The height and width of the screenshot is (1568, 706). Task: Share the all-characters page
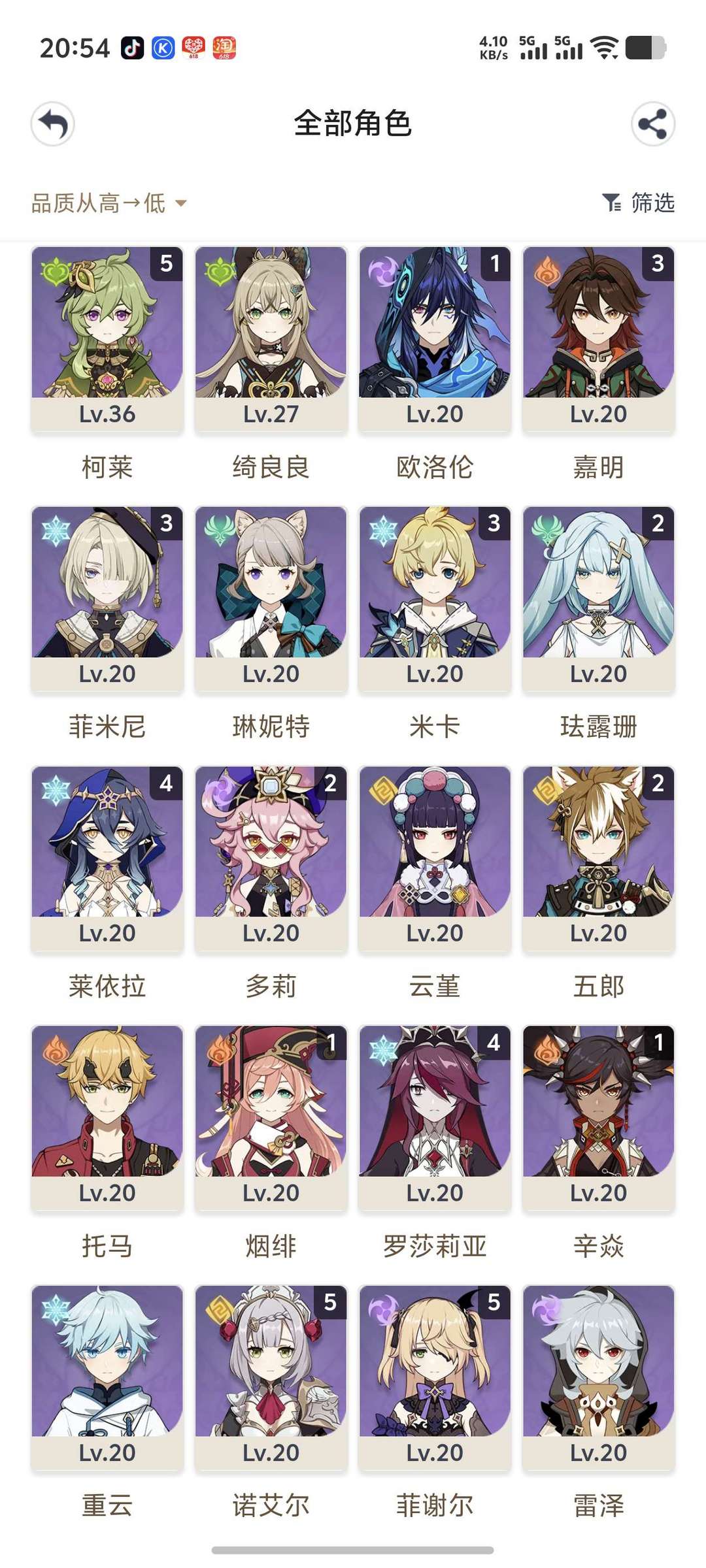[x=652, y=124]
